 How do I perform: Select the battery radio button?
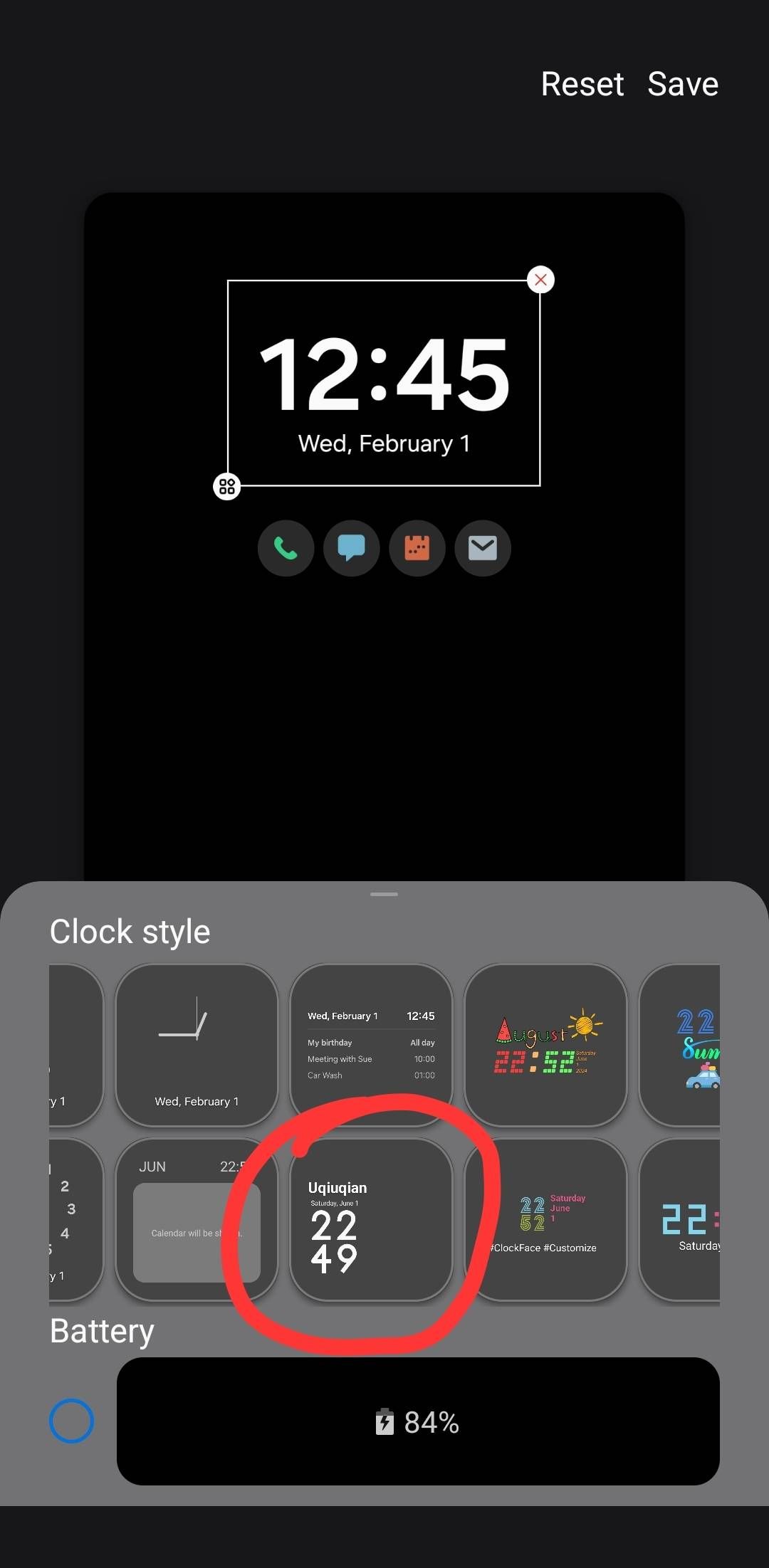pos(71,1421)
